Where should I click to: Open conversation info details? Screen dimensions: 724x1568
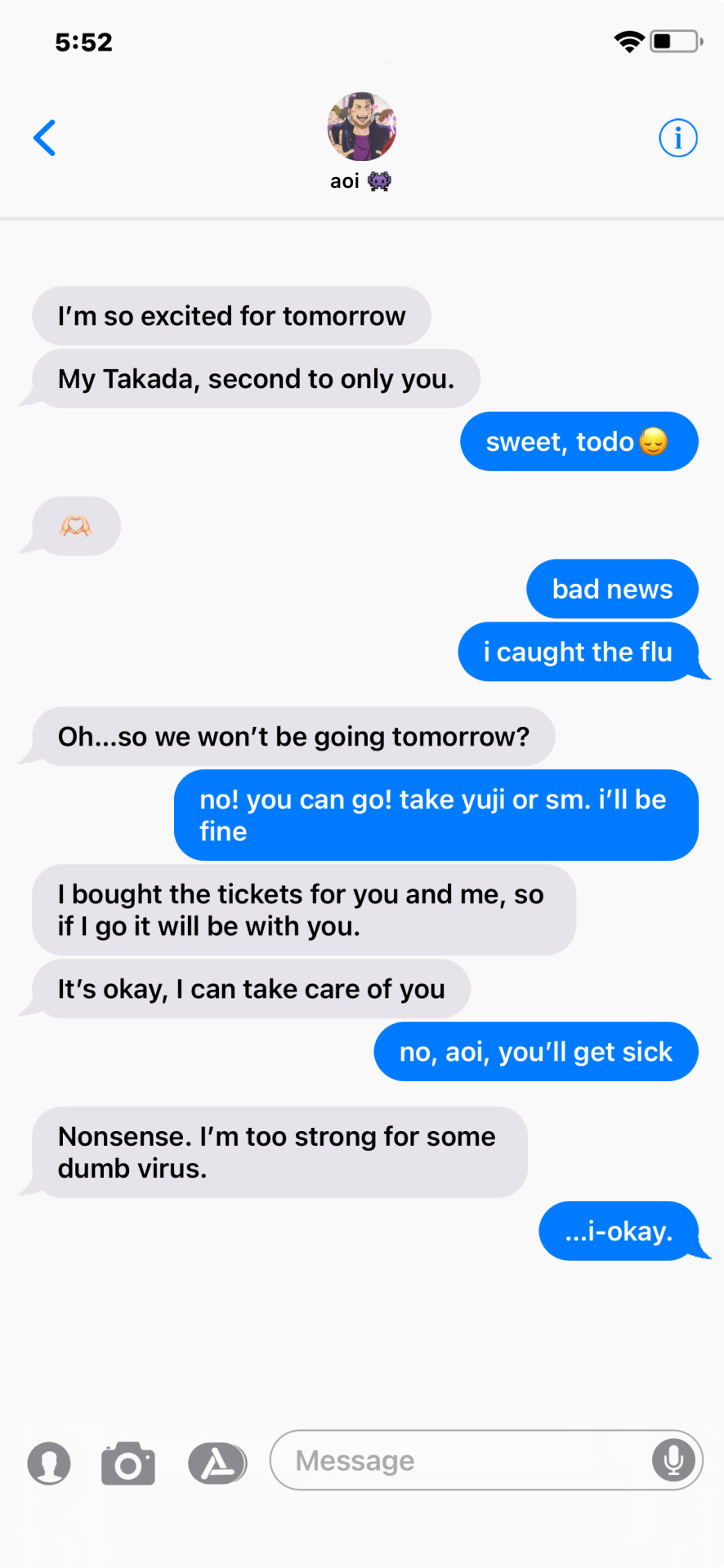point(677,138)
